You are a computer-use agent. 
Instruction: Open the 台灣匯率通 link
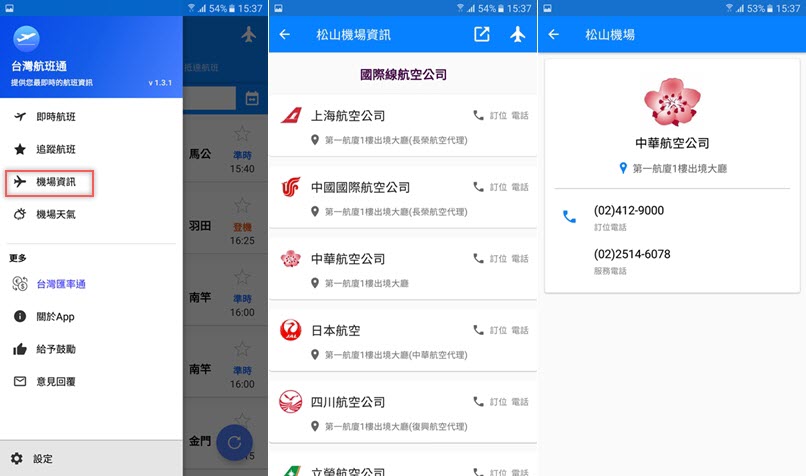[62, 285]
